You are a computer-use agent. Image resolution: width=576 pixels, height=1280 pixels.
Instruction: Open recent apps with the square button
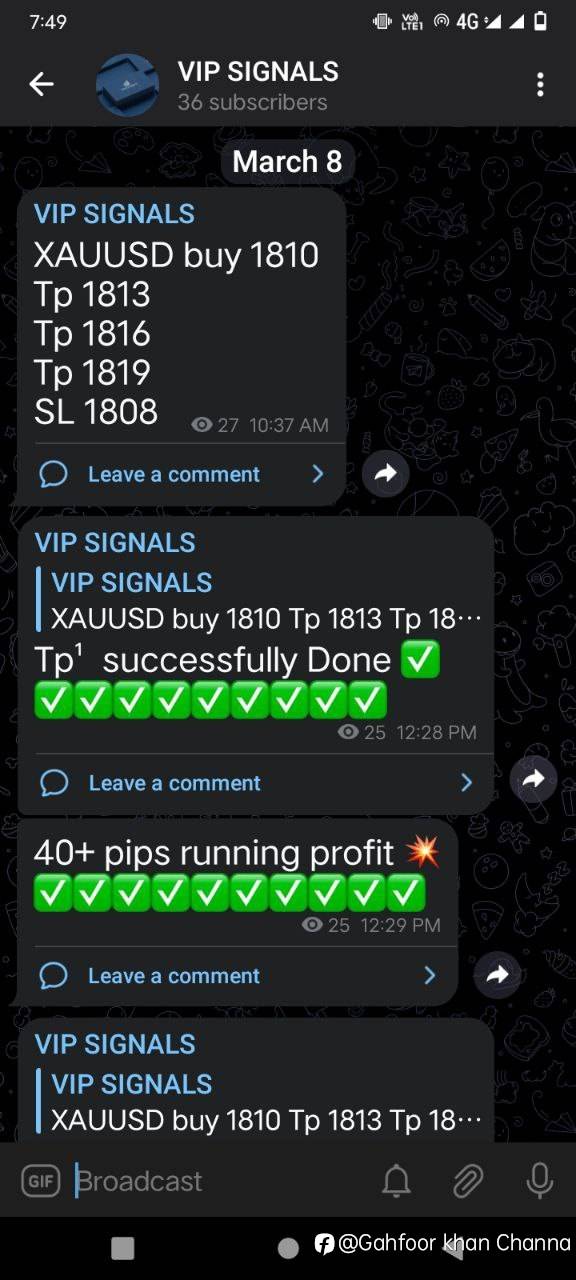click(x=123, y=1247)
